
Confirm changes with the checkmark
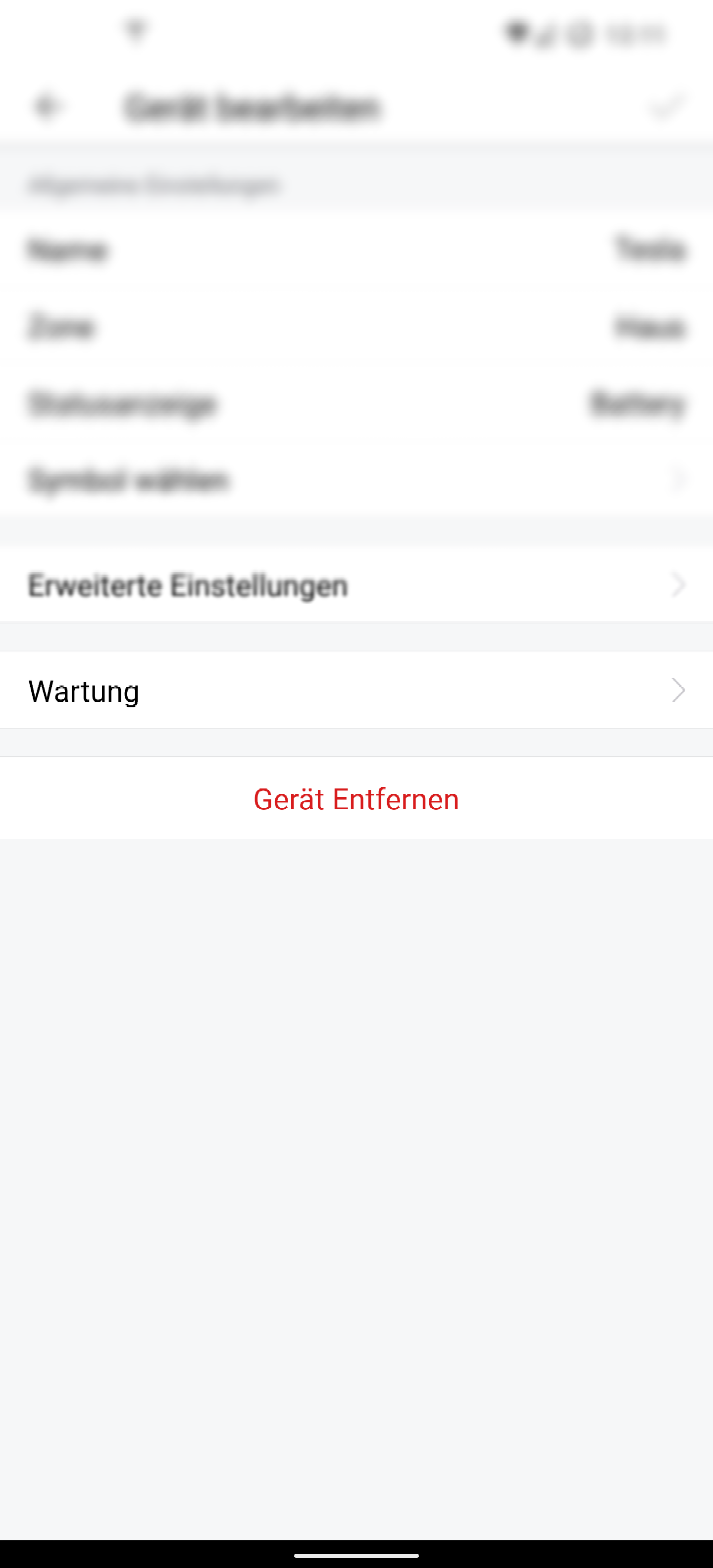click(667, 107)
